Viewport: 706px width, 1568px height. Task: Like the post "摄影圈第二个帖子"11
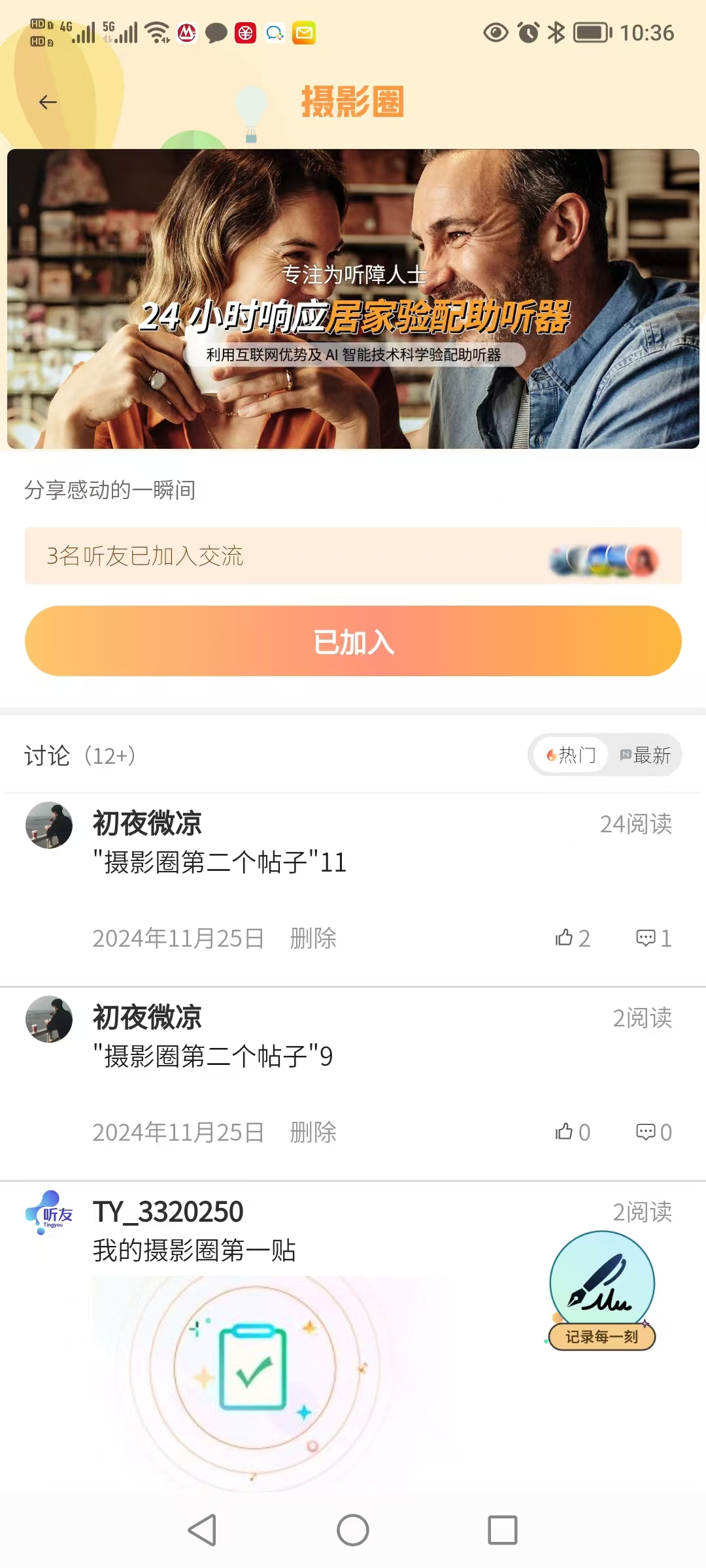point(572,938)
